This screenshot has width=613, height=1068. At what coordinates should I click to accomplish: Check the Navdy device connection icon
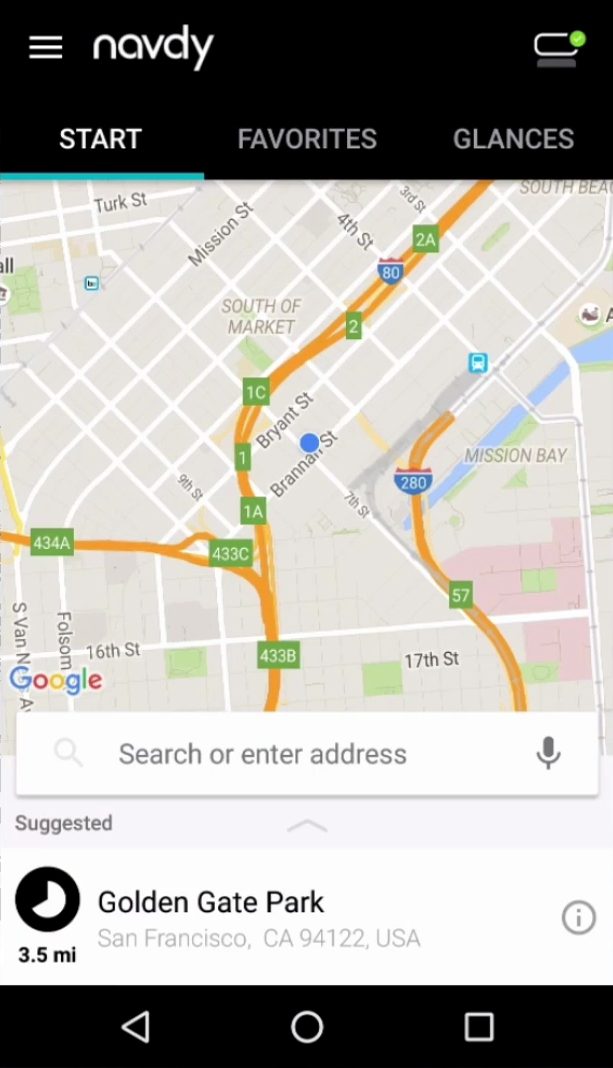click(559, 49)
